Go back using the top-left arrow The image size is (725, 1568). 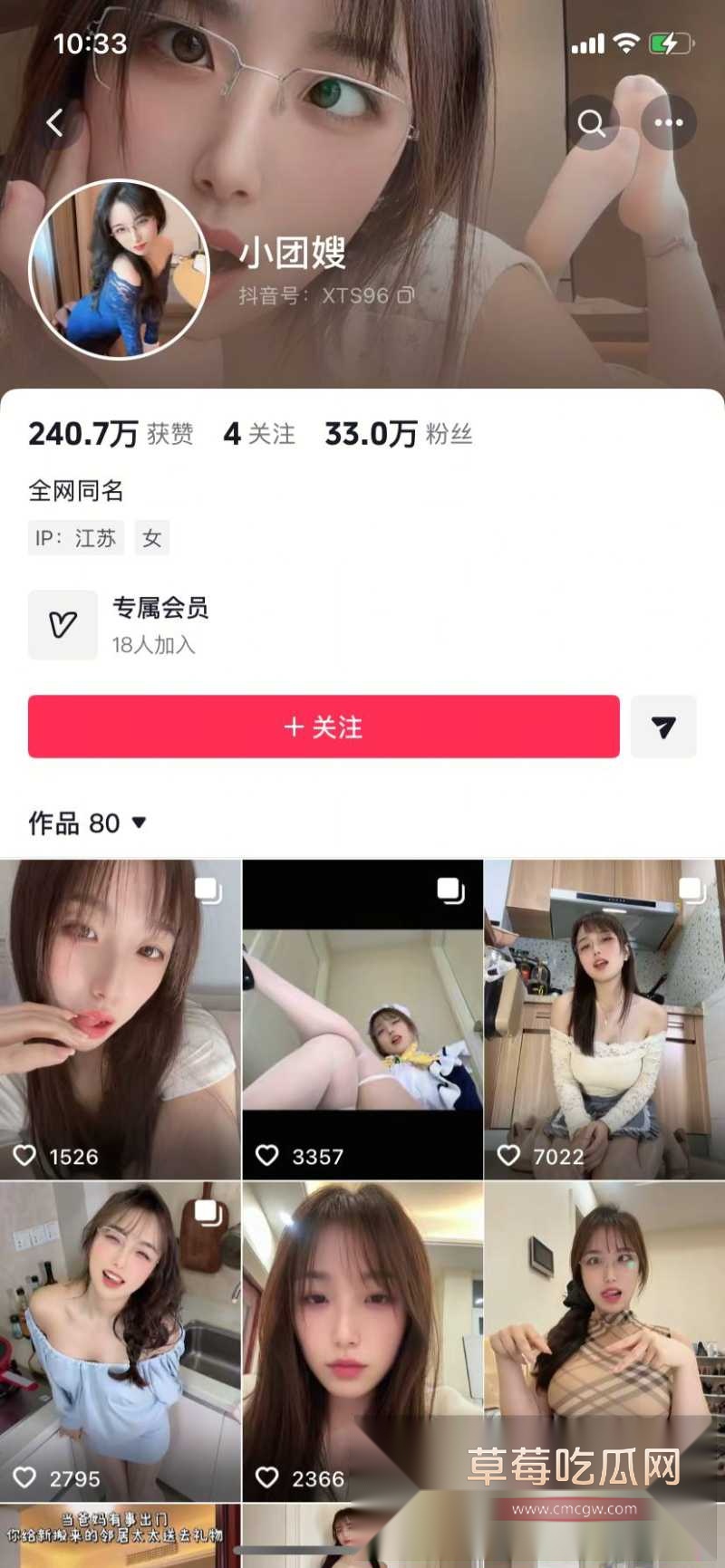[55, 122]
